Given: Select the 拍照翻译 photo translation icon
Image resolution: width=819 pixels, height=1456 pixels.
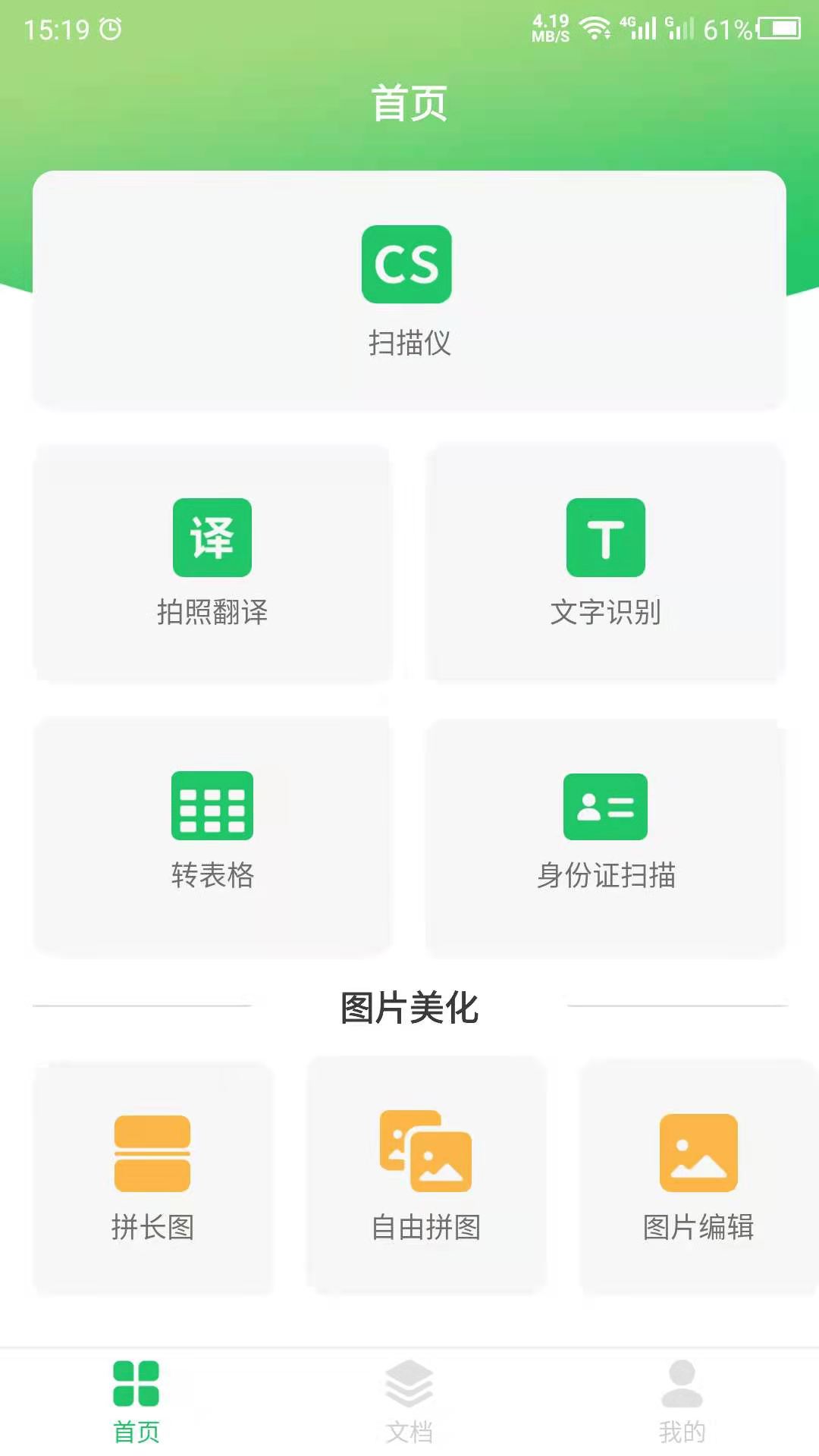Looking at the screenshot, I should coord(213,538).
